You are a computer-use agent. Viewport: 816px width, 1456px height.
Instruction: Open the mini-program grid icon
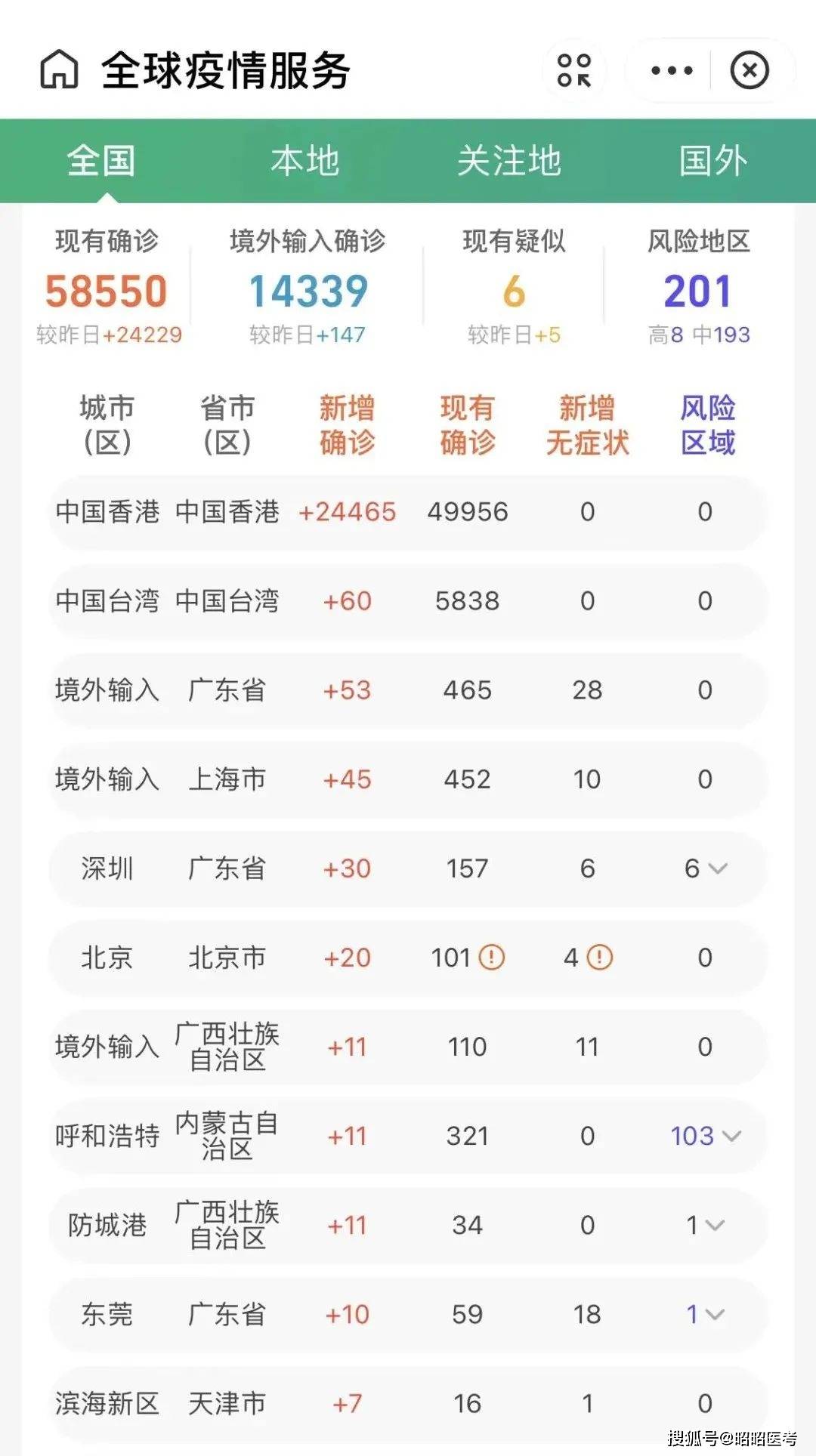(x=574, y=70)
